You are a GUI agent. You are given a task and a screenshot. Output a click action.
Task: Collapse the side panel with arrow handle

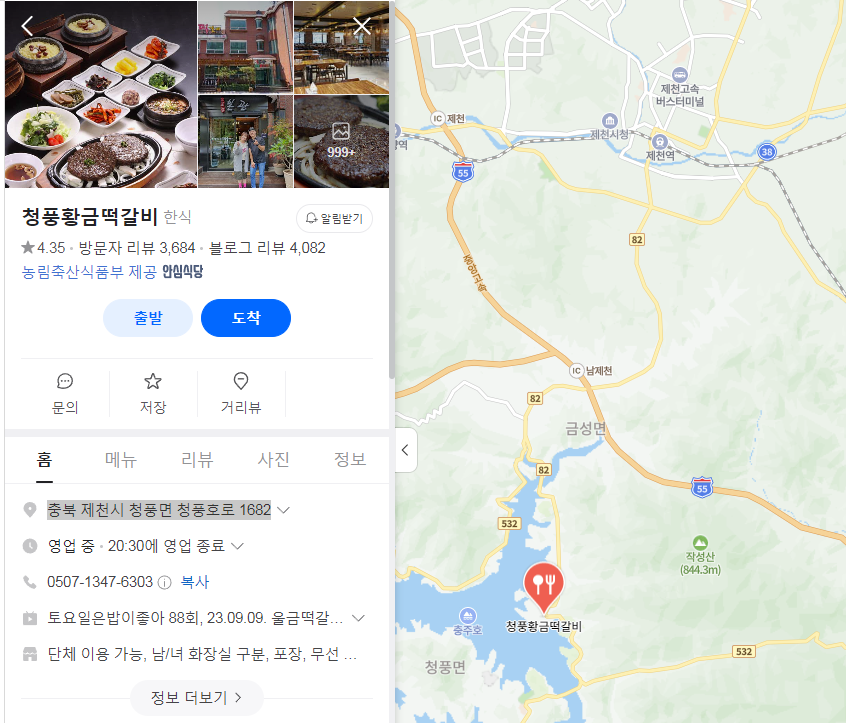point(405,450)
